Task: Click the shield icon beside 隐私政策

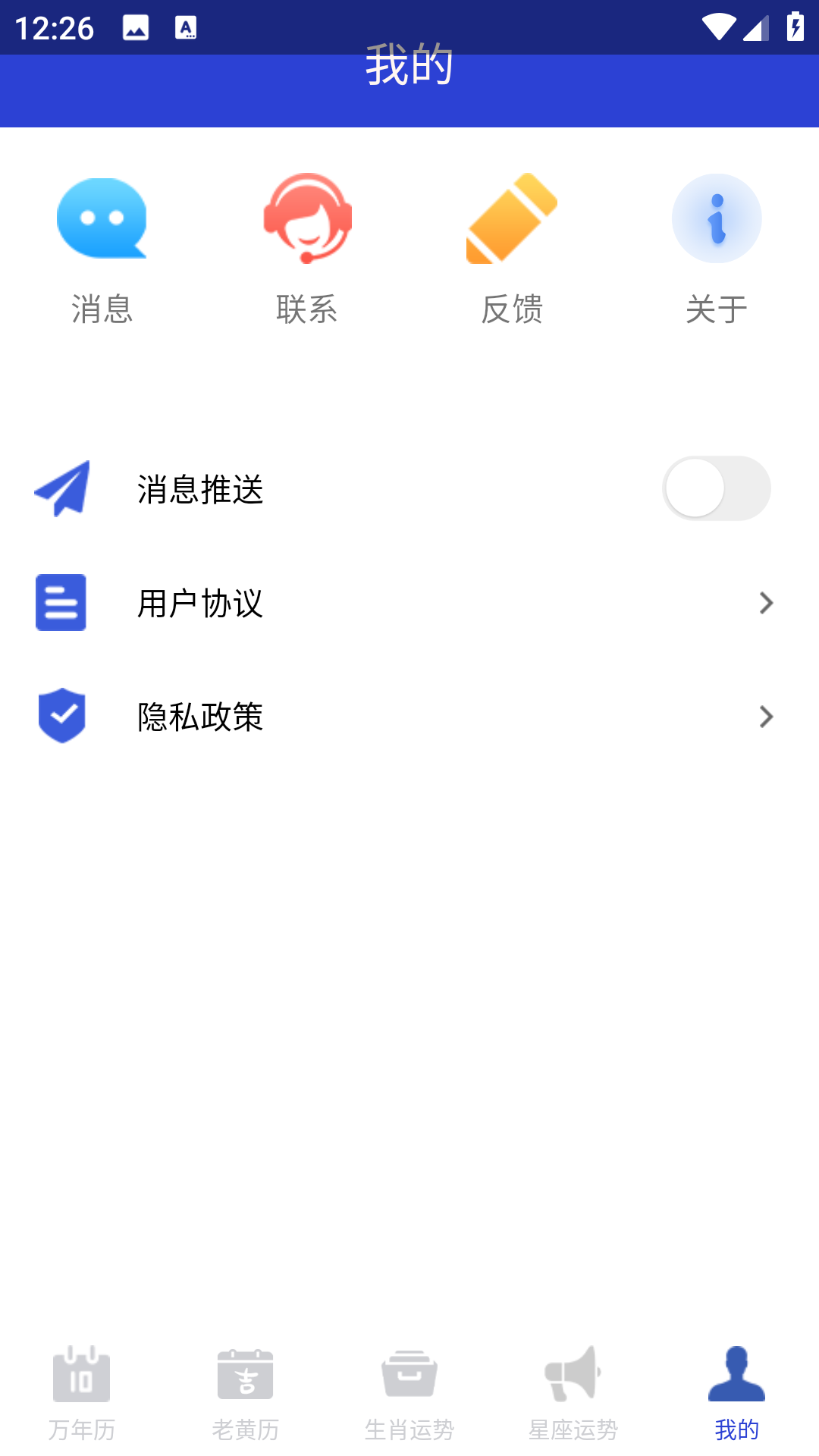Action: [61, 715]
